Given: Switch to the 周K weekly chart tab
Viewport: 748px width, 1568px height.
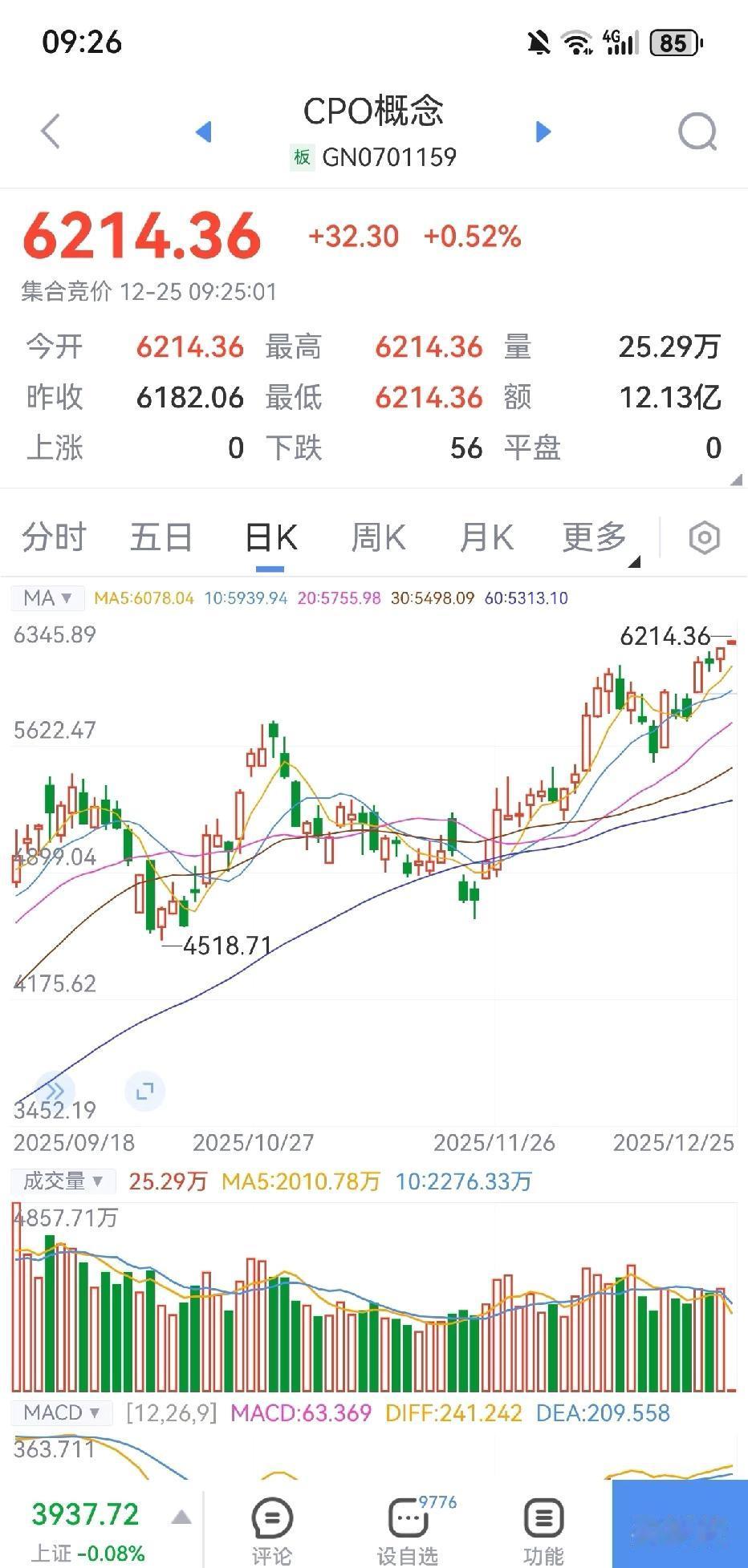Looking at the screenshot, I should (377, 537).
